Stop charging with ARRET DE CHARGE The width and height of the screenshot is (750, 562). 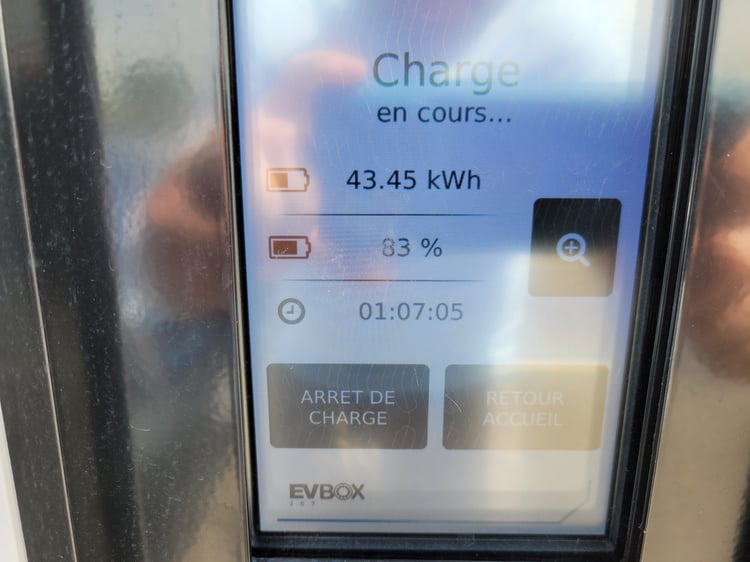(348, 406)
